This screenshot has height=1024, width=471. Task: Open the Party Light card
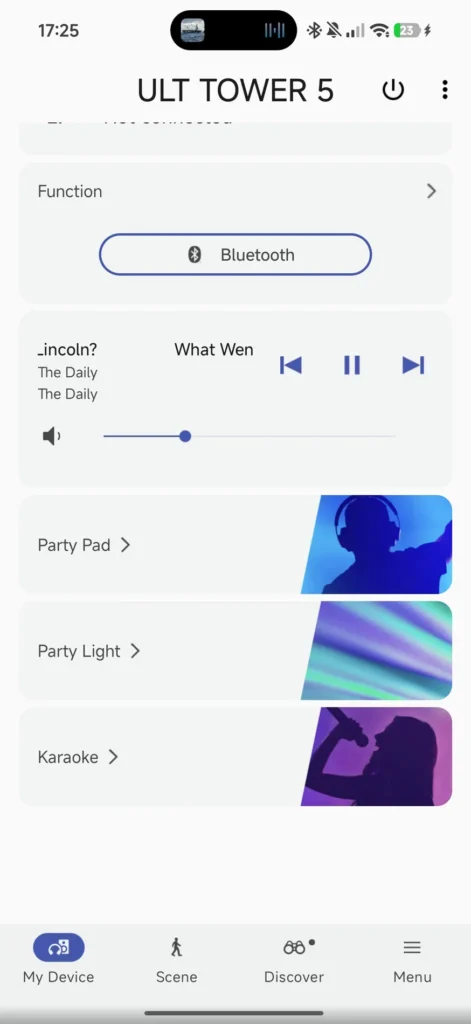pyautogui.click(x=235, y=651)
